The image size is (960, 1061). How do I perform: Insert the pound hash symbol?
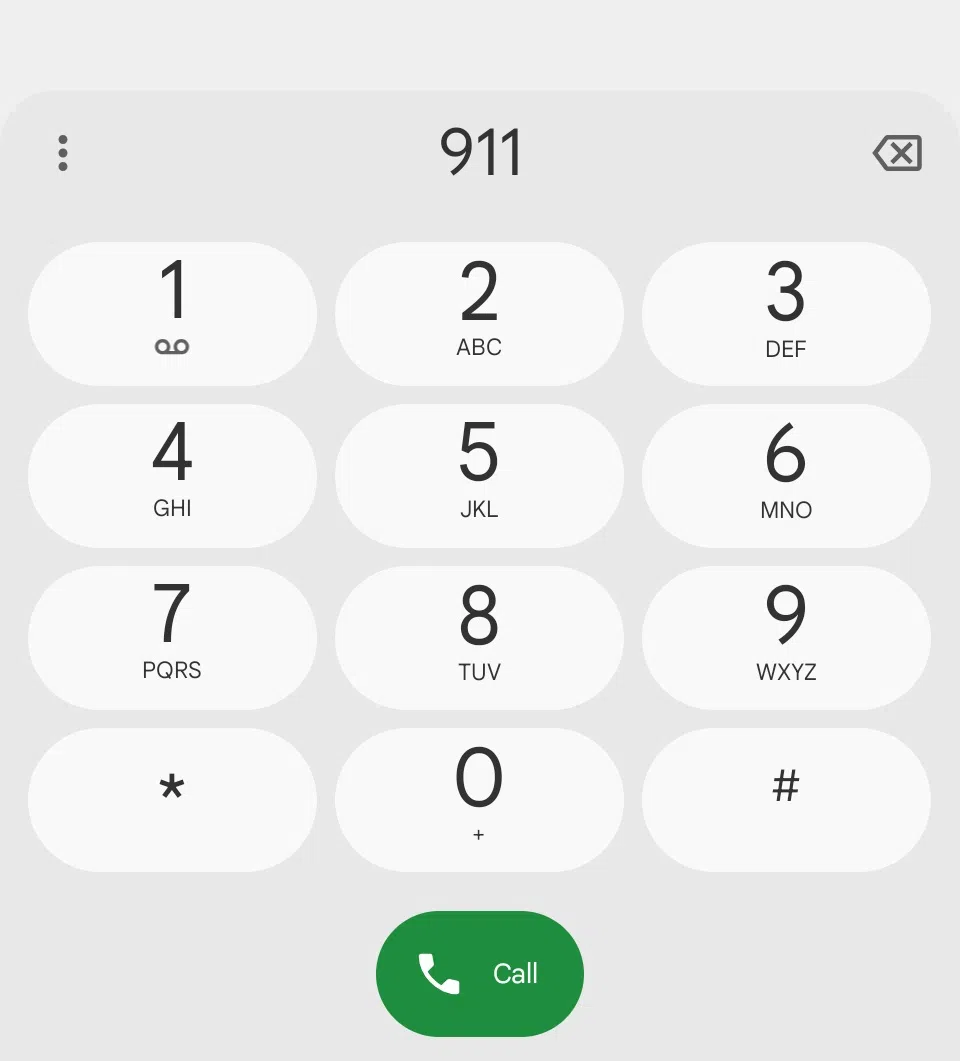click(786, 799)
